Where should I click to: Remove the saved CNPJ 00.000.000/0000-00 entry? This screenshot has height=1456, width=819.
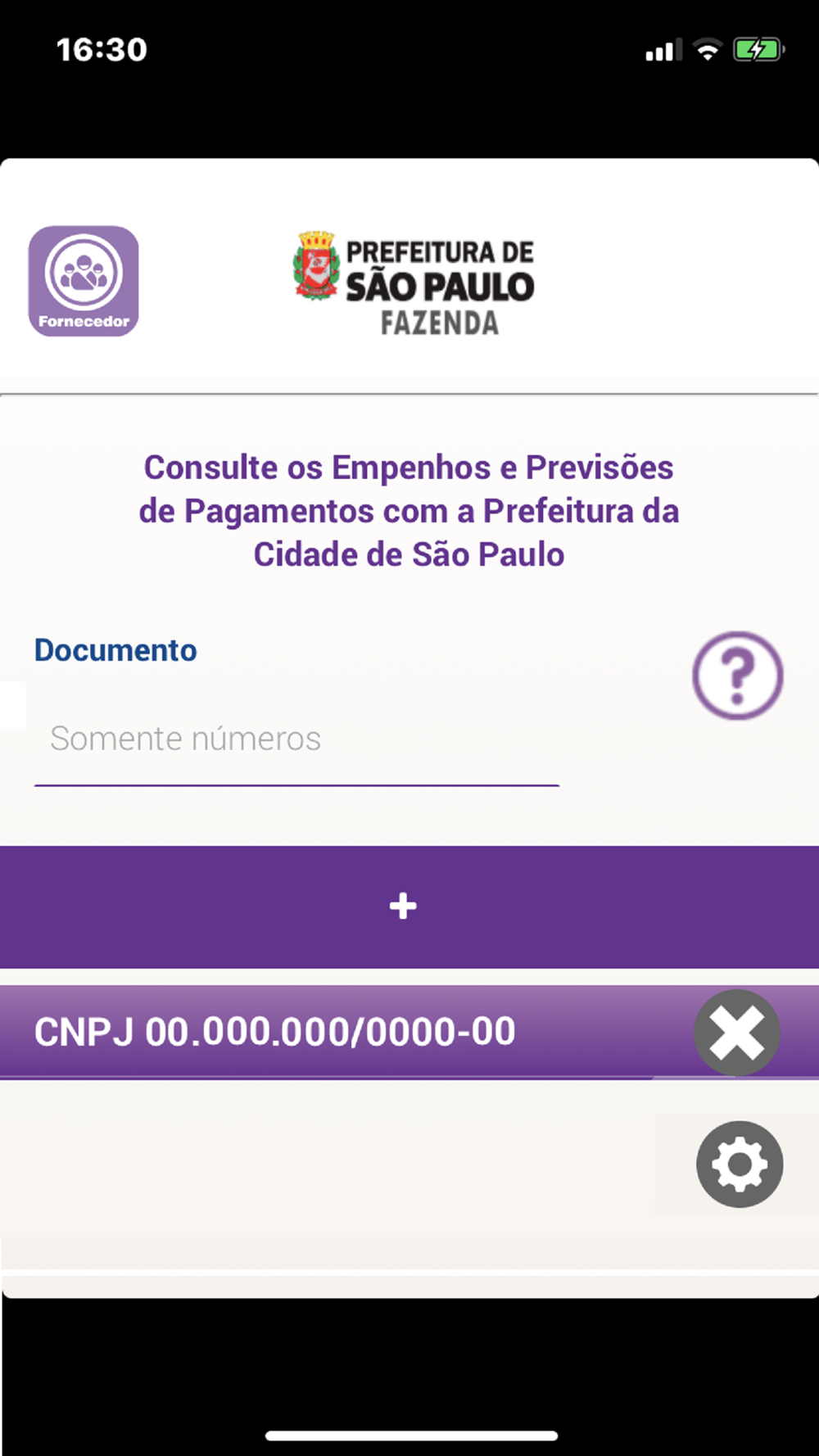(x=737, y=1032)
